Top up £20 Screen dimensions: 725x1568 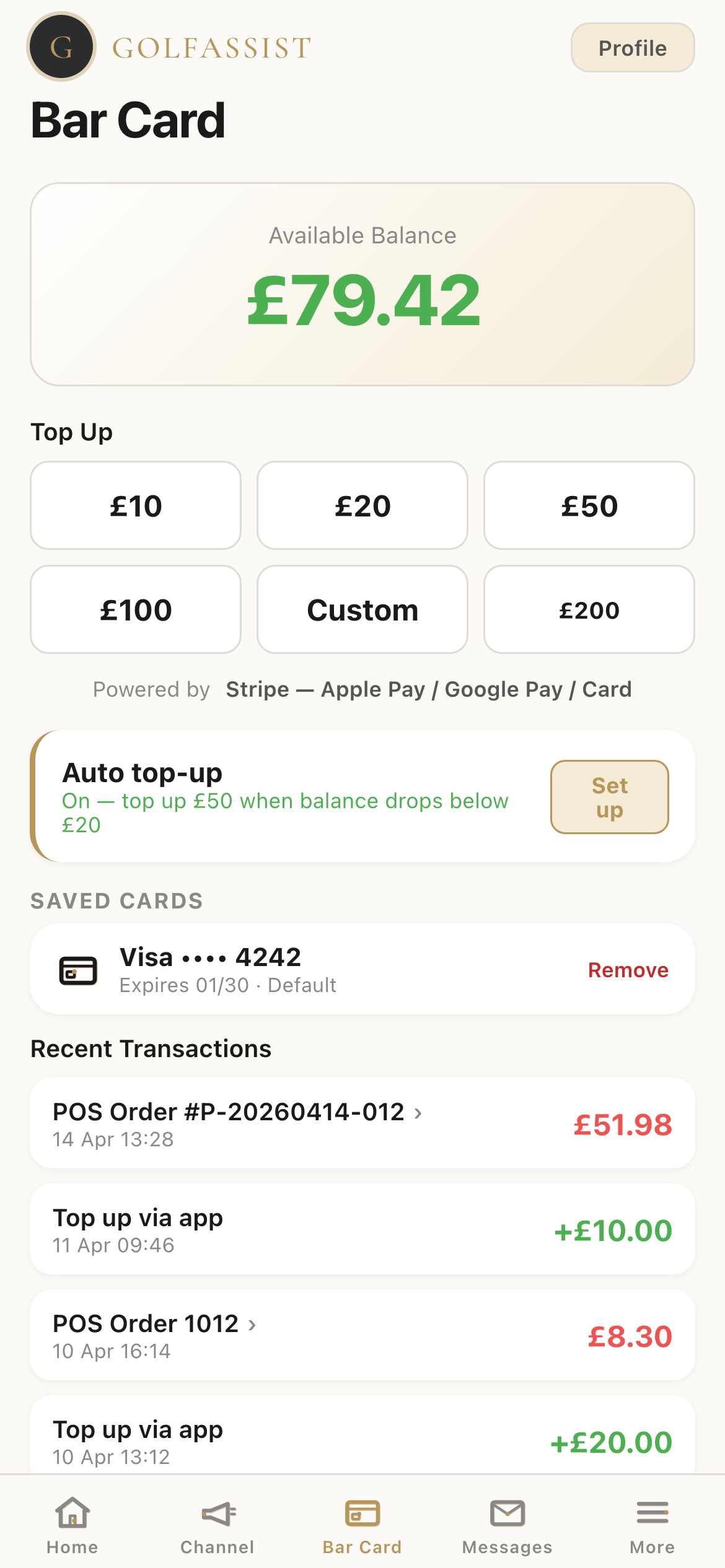pyautogui.click(x=362, y=505)
